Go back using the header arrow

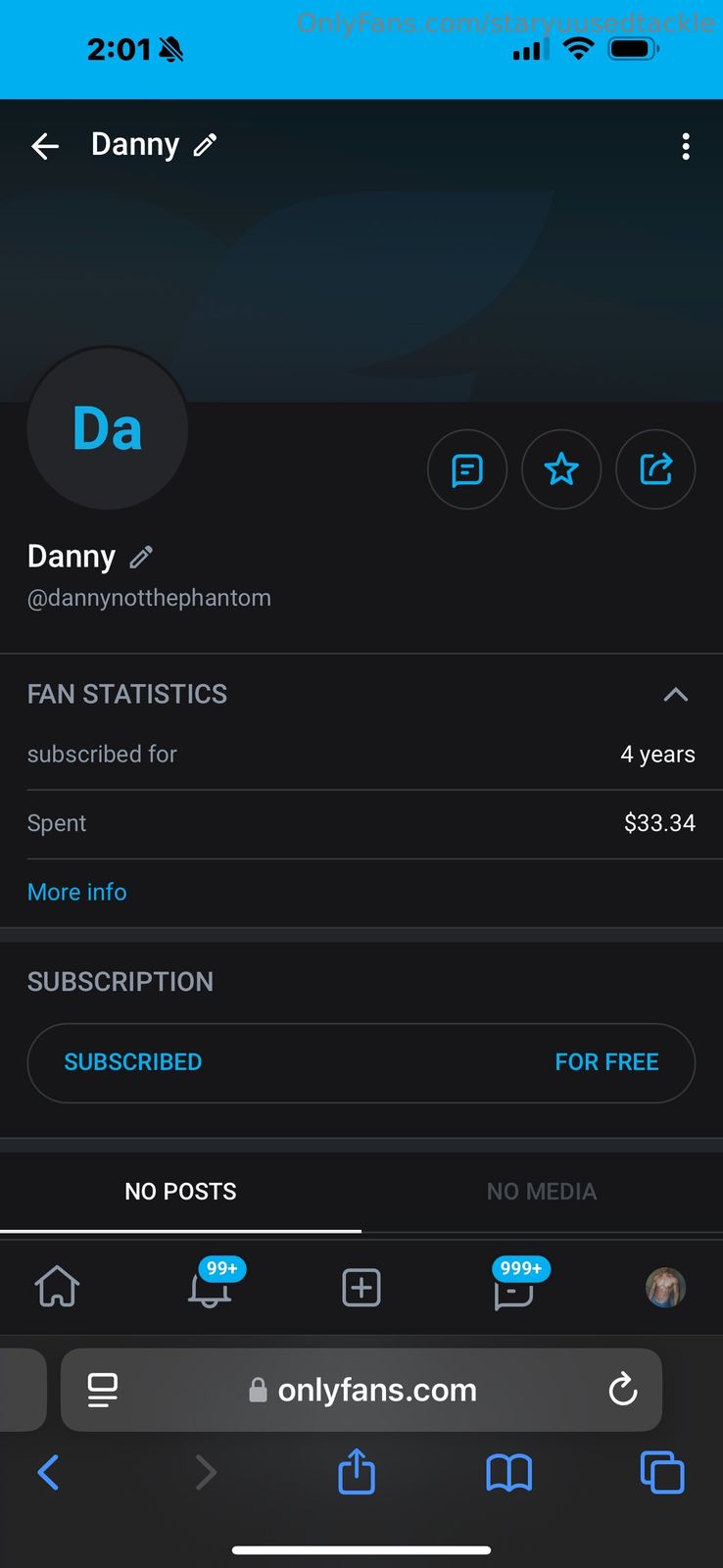[x=45, y=147]
